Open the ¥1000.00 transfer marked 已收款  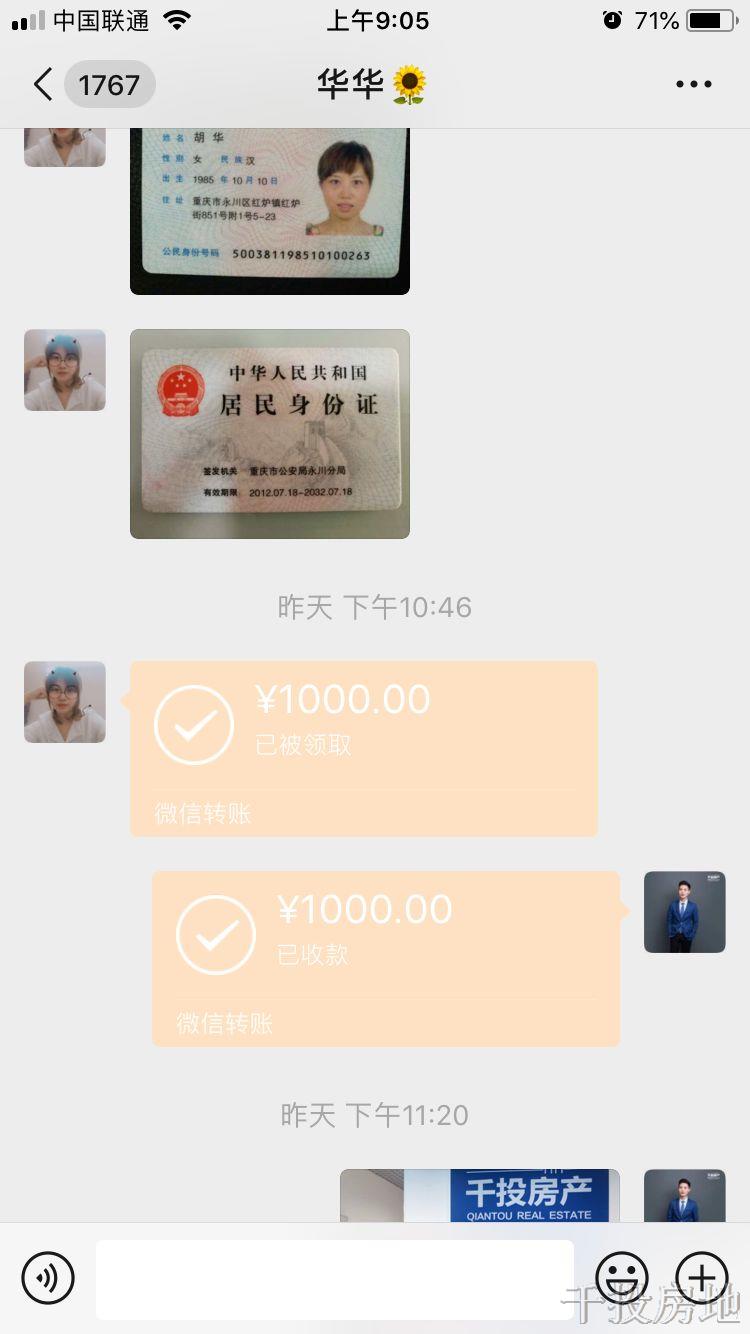click(x=386, y=958)
